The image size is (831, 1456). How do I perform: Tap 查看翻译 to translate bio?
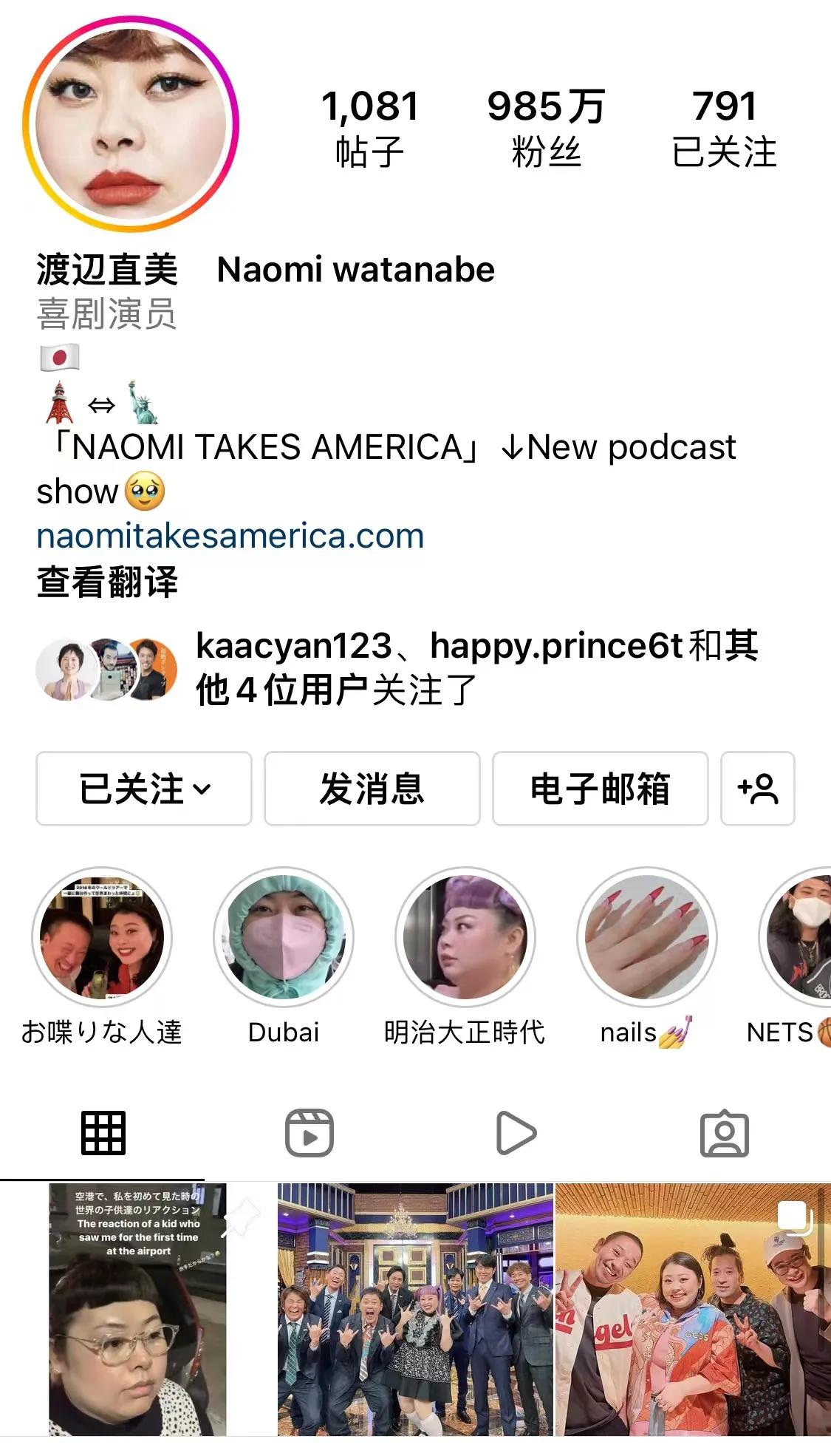click(107, 582)
